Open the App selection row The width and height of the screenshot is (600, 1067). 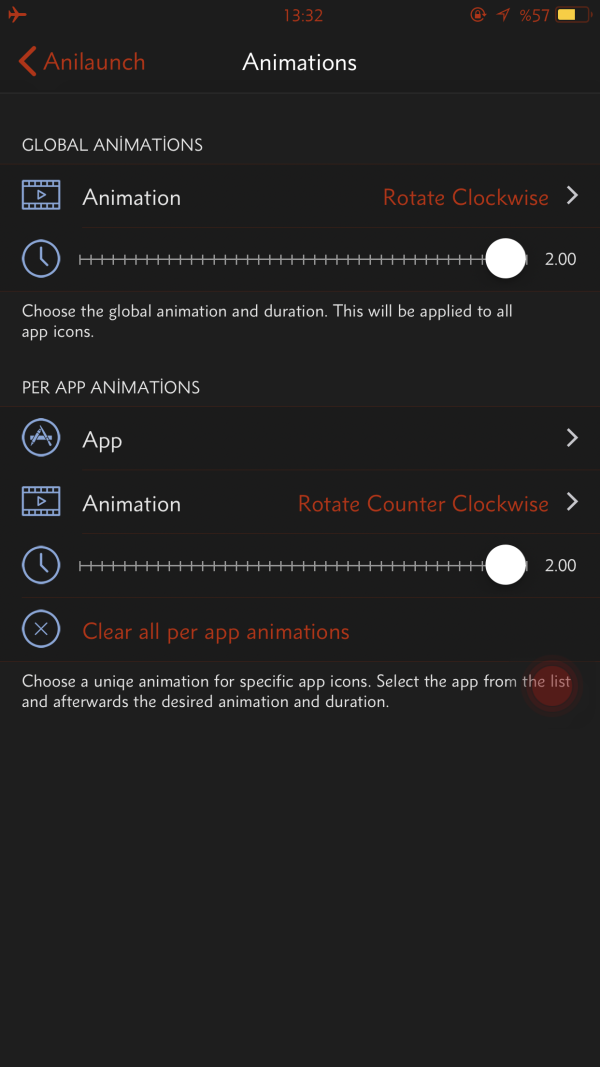(300, 439)
